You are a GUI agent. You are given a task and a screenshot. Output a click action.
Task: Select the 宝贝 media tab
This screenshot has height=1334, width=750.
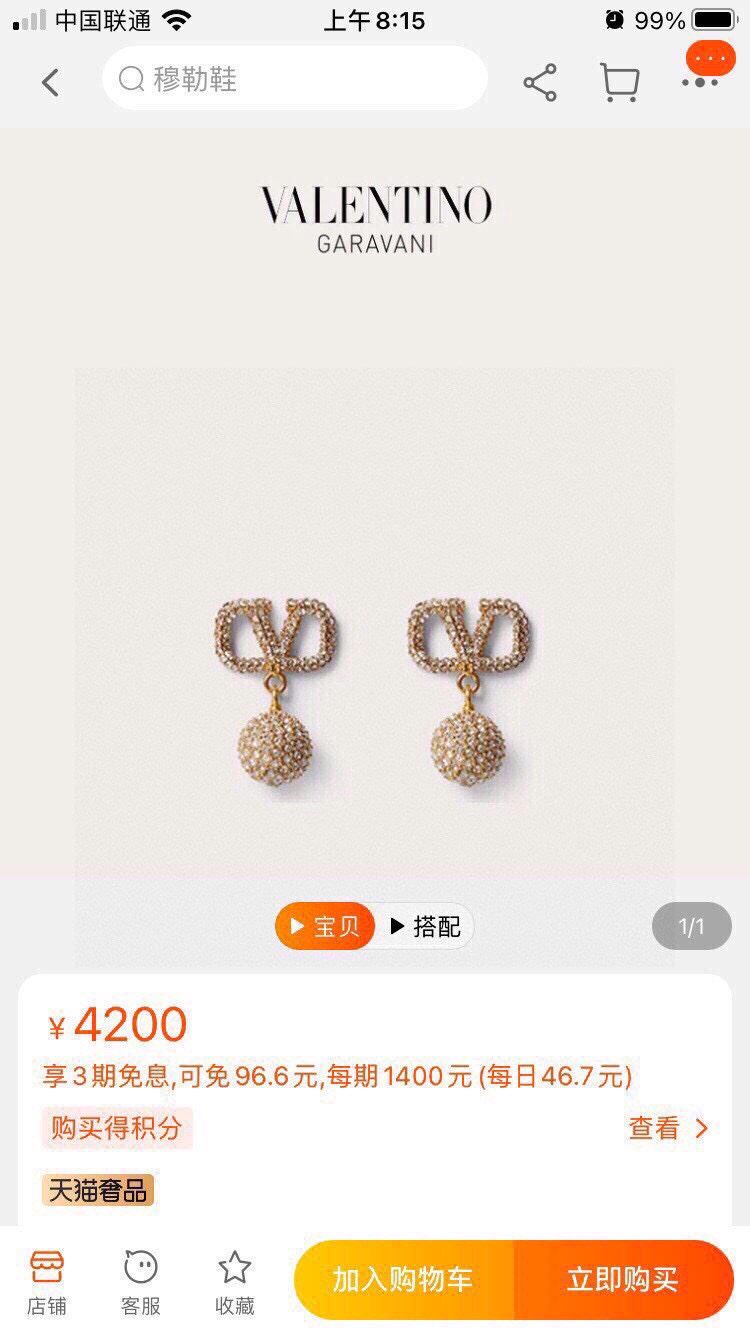click(x=325, y=926)
